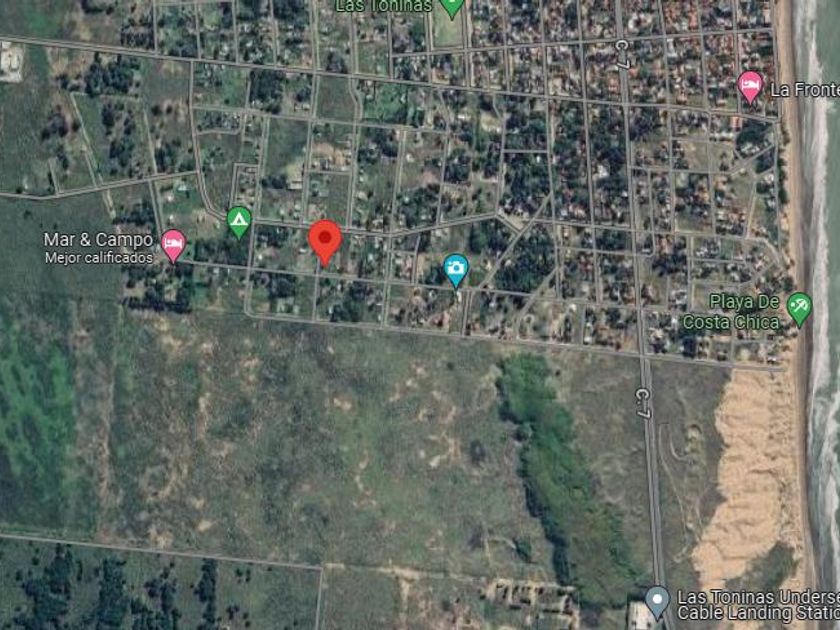840x630 pixels.
Task: Select the Playa De Costa Chica marker
Action: click(798, 307)
